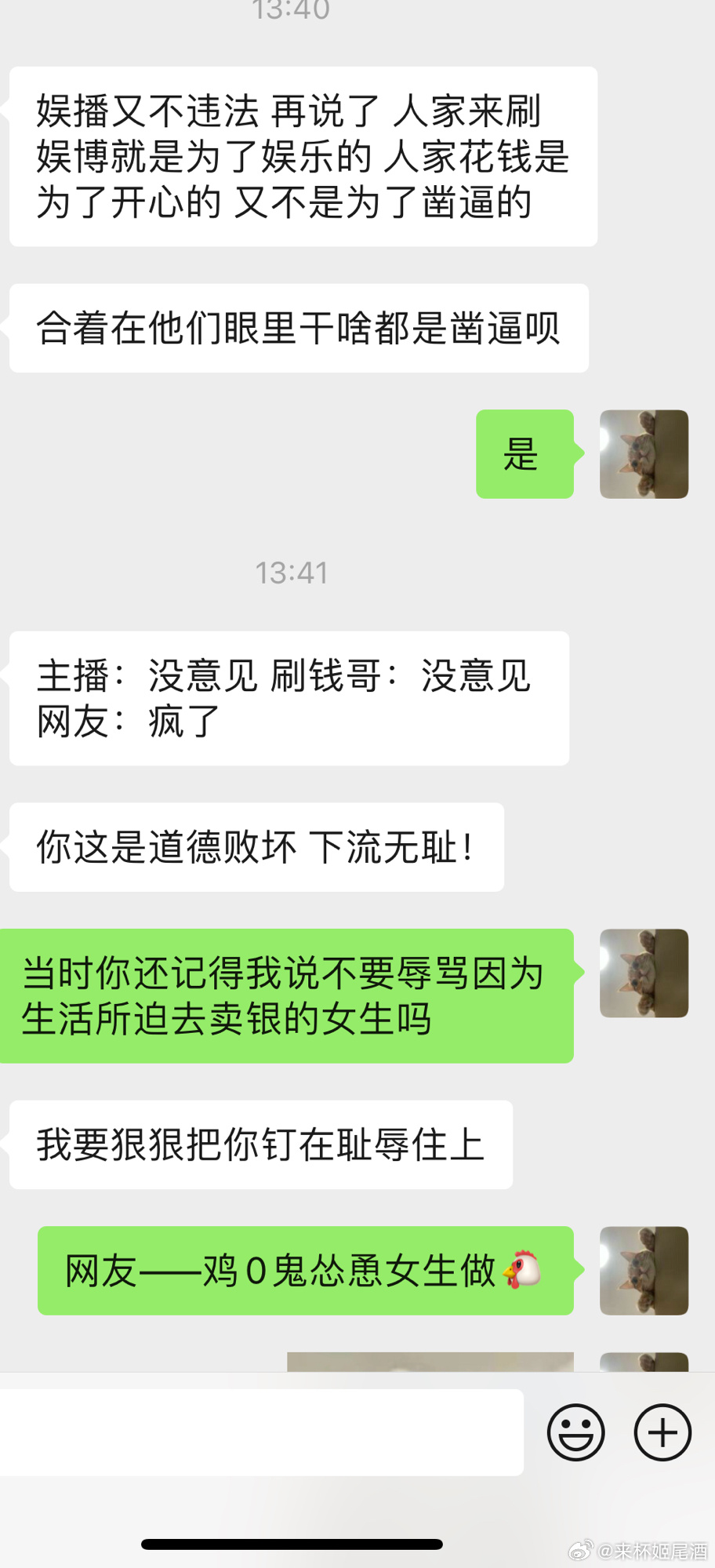This screenshot has height=1568, width=715.
Task: Open the emoji sticker panel
Action: click(575, 1432)
